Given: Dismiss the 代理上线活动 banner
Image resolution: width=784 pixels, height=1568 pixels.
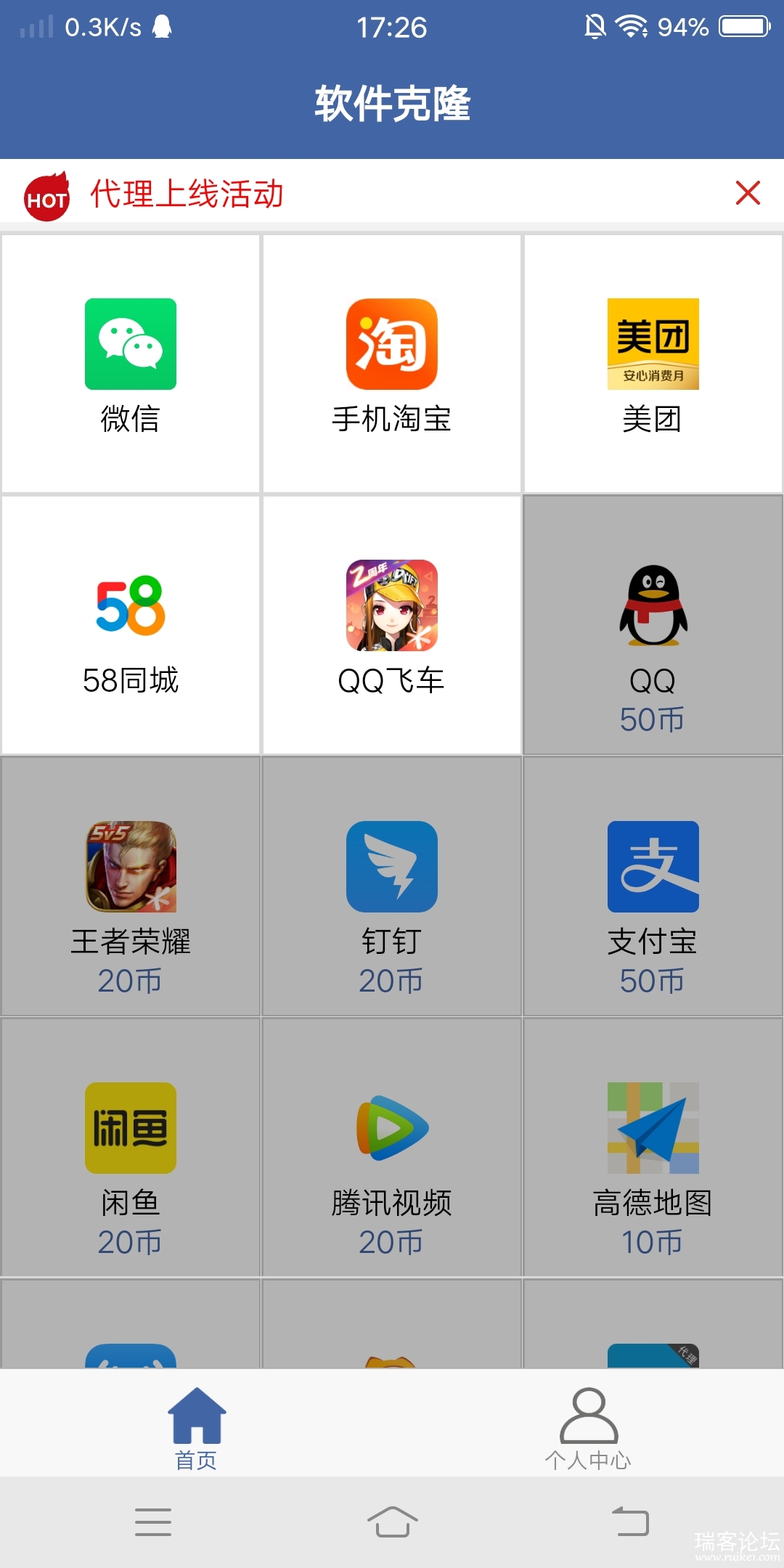Looking at the screenshot, I should tap(747, 193).
